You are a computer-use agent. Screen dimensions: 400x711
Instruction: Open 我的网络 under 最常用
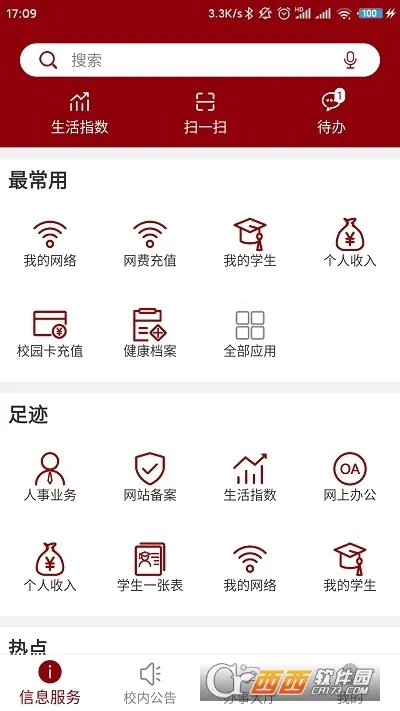(x=50, y=244)
